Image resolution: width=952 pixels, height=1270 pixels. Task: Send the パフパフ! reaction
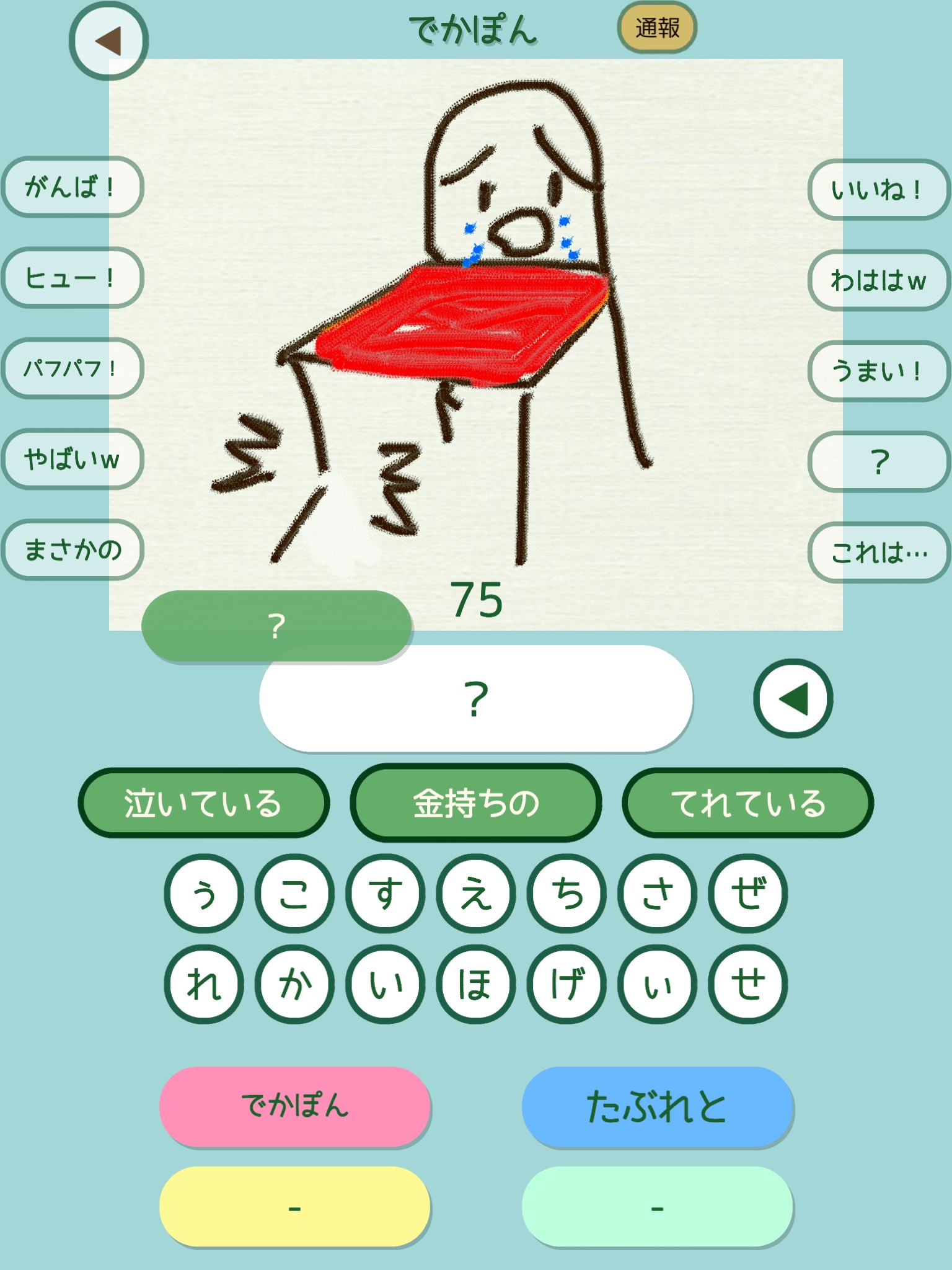point(72,368)
